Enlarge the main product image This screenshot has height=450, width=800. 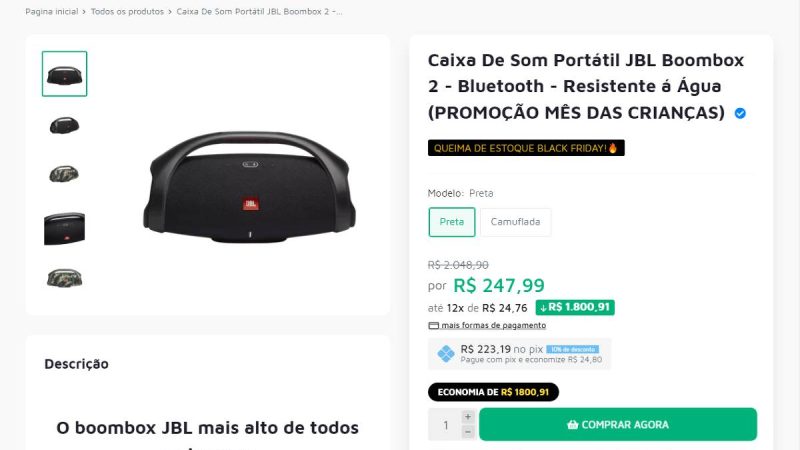point(251,180)
